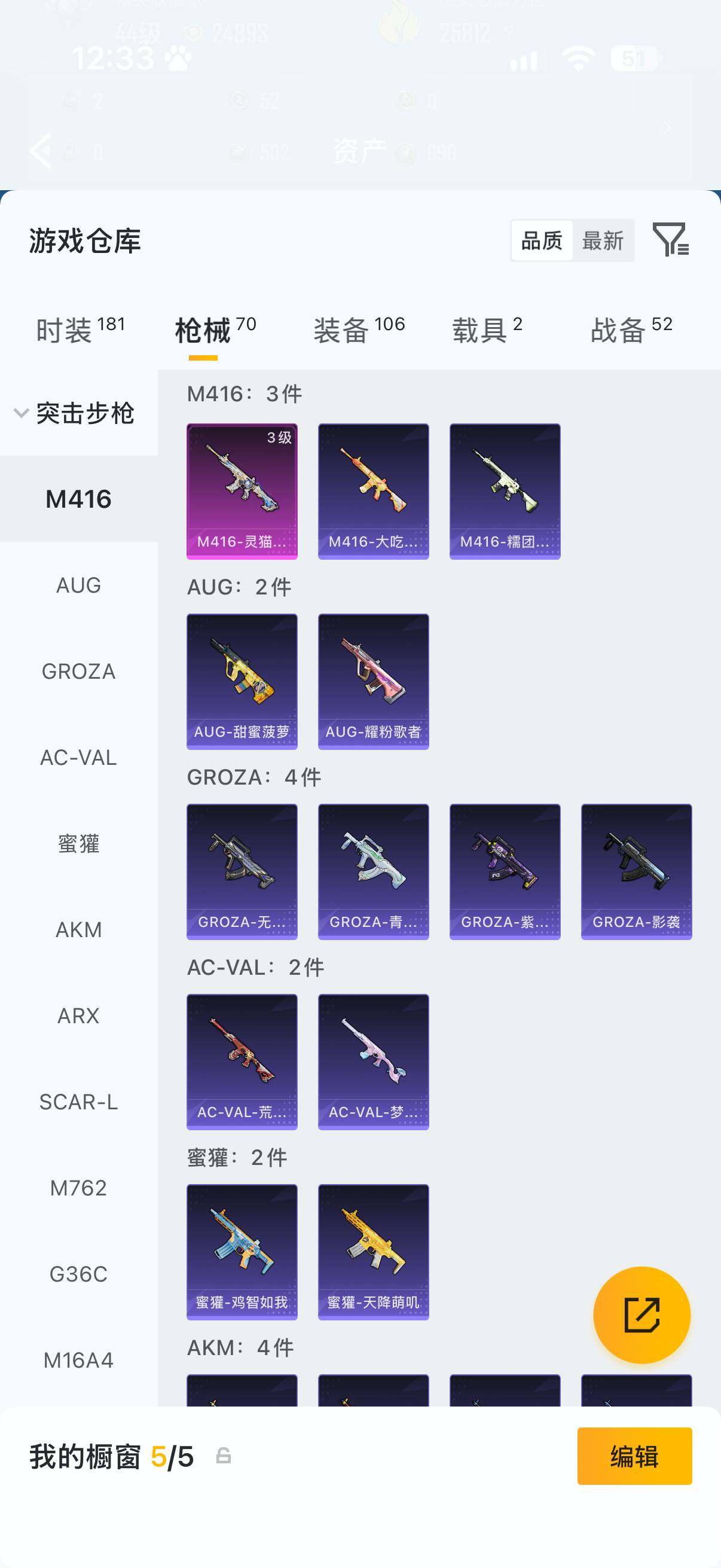Image resolution: width=721 pixels, height=1568 pixels.
Task: Jump to GROZA in the side list
Action: (x=78, y=672)
